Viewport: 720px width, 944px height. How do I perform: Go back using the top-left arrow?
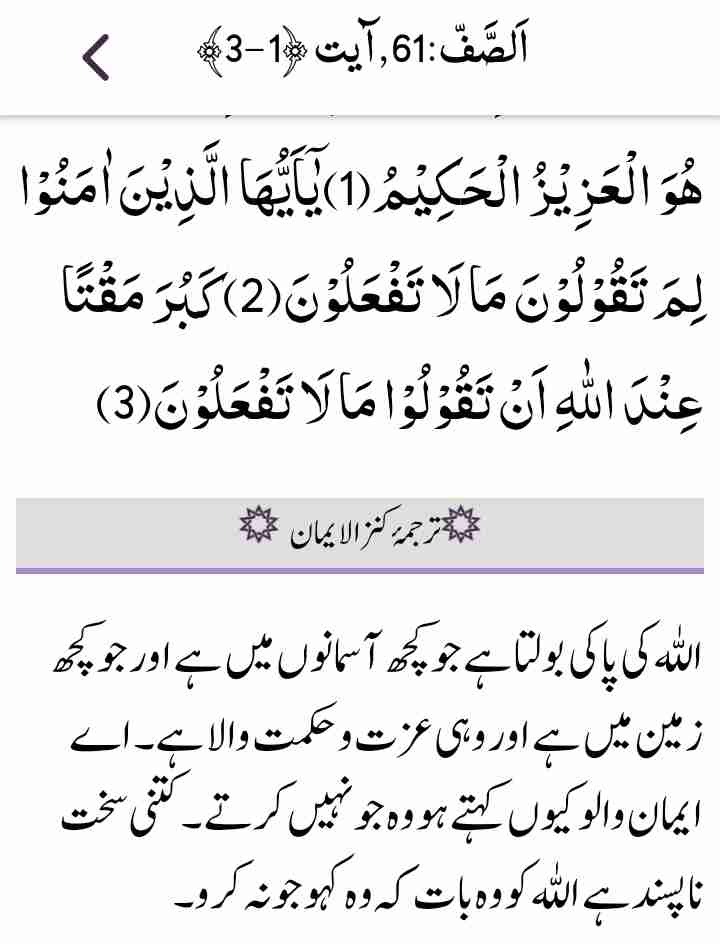pos(97,58)
